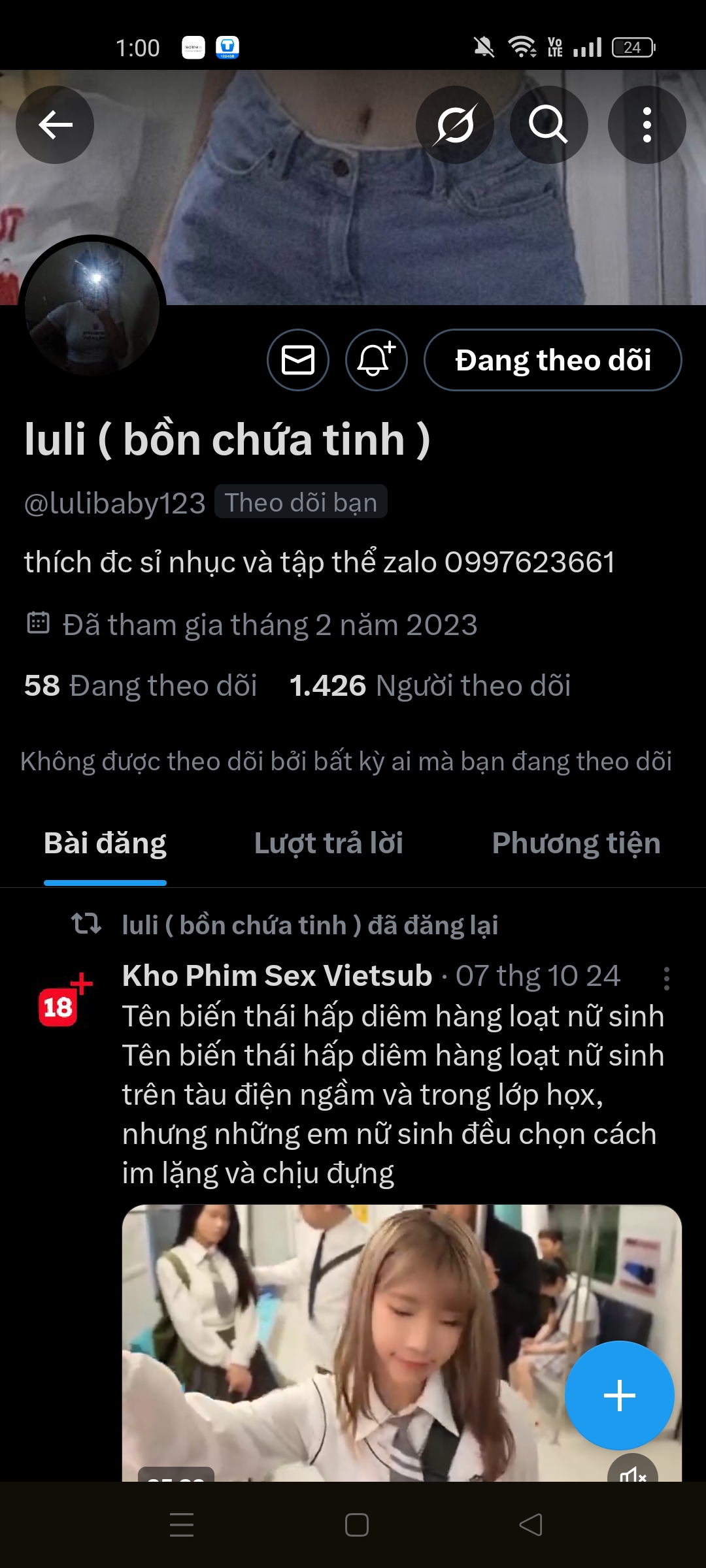Tap the system home button

[356, 1525]
